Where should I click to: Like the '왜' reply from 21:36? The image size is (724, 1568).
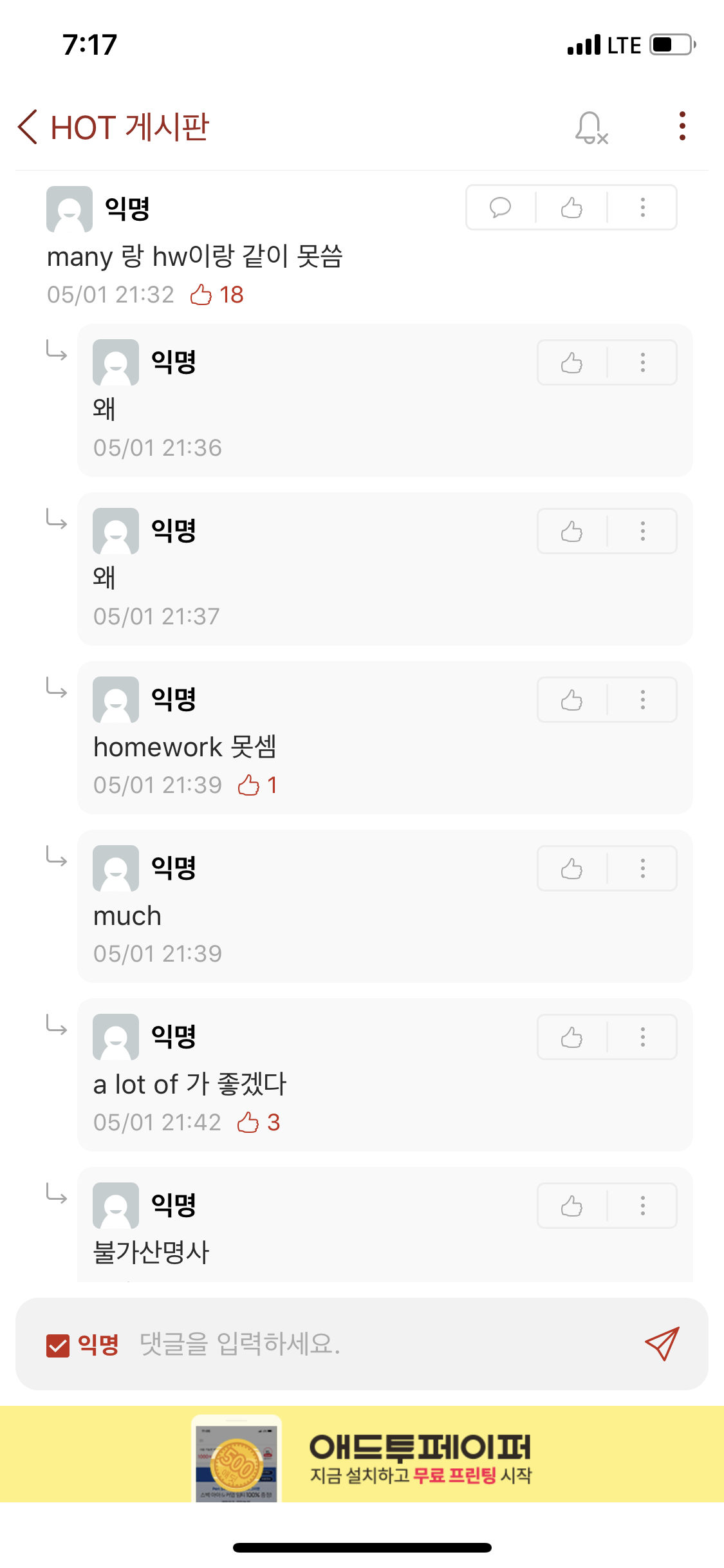click(571, 363)
